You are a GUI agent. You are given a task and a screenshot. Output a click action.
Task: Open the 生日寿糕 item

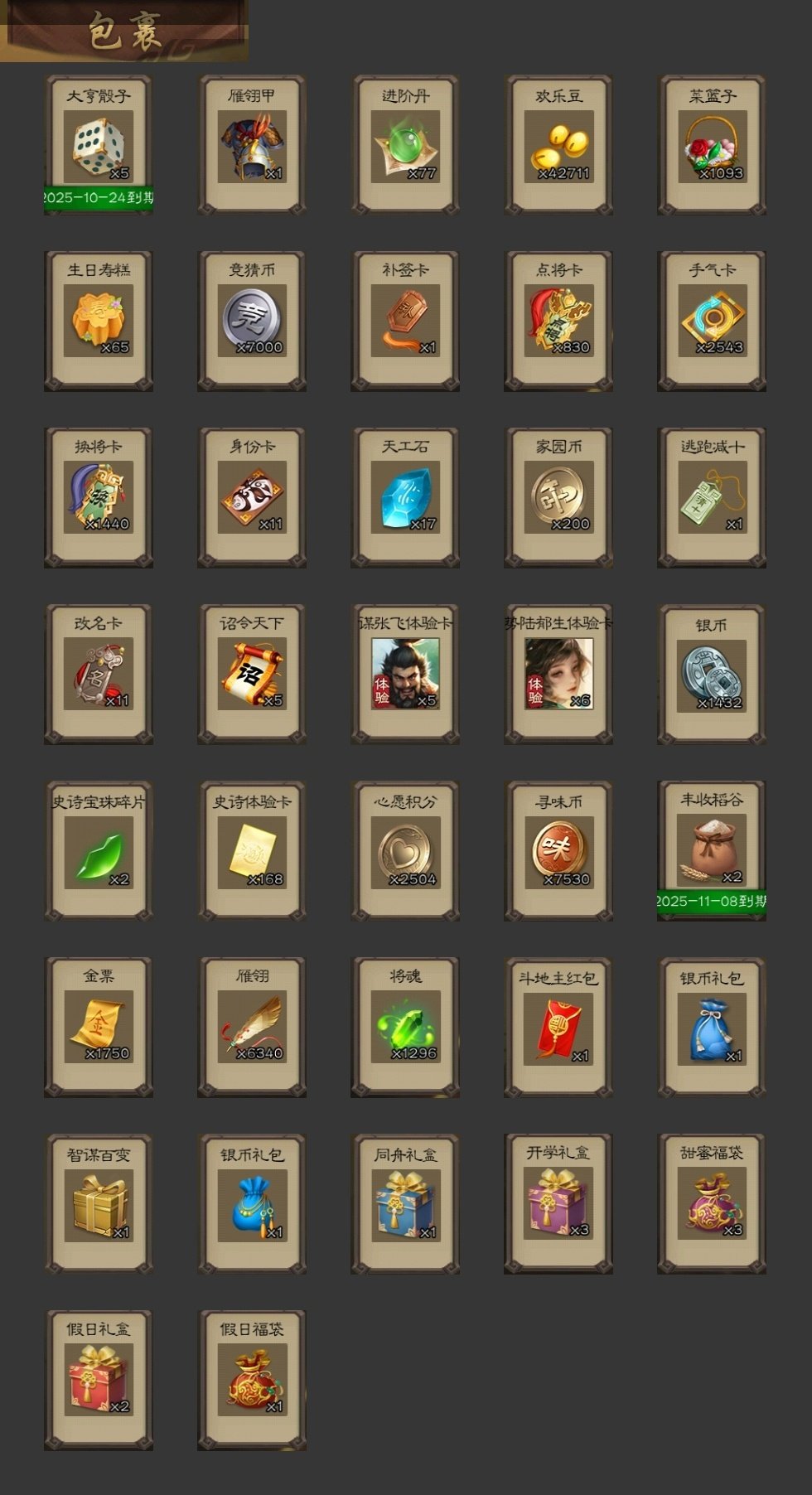[x=99, y=321]
